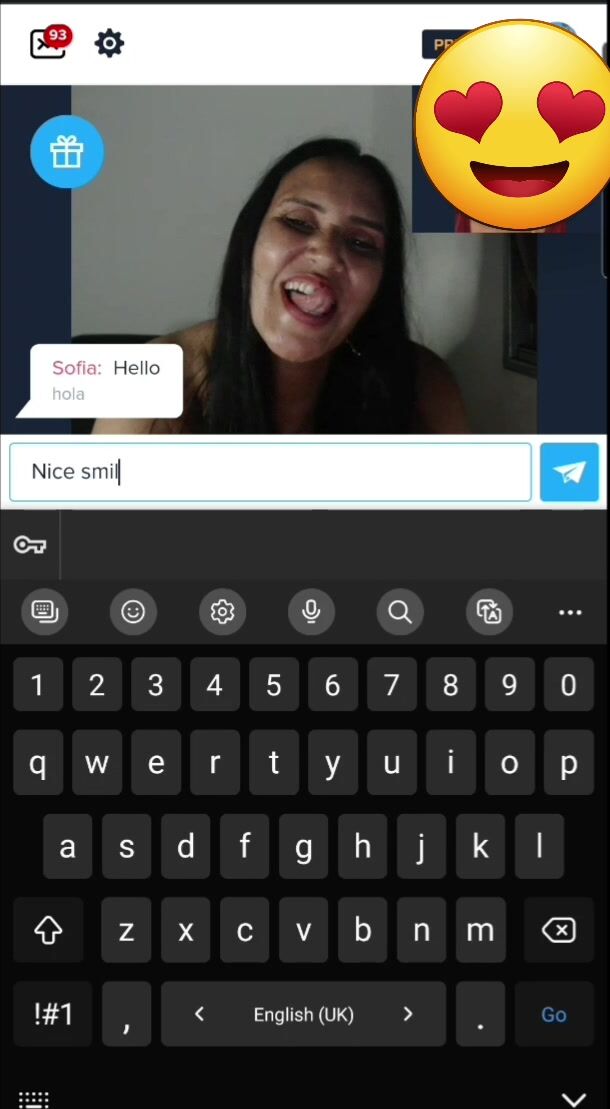Type the letter e key
610x1109 pixels.
[x=156, y=762]
